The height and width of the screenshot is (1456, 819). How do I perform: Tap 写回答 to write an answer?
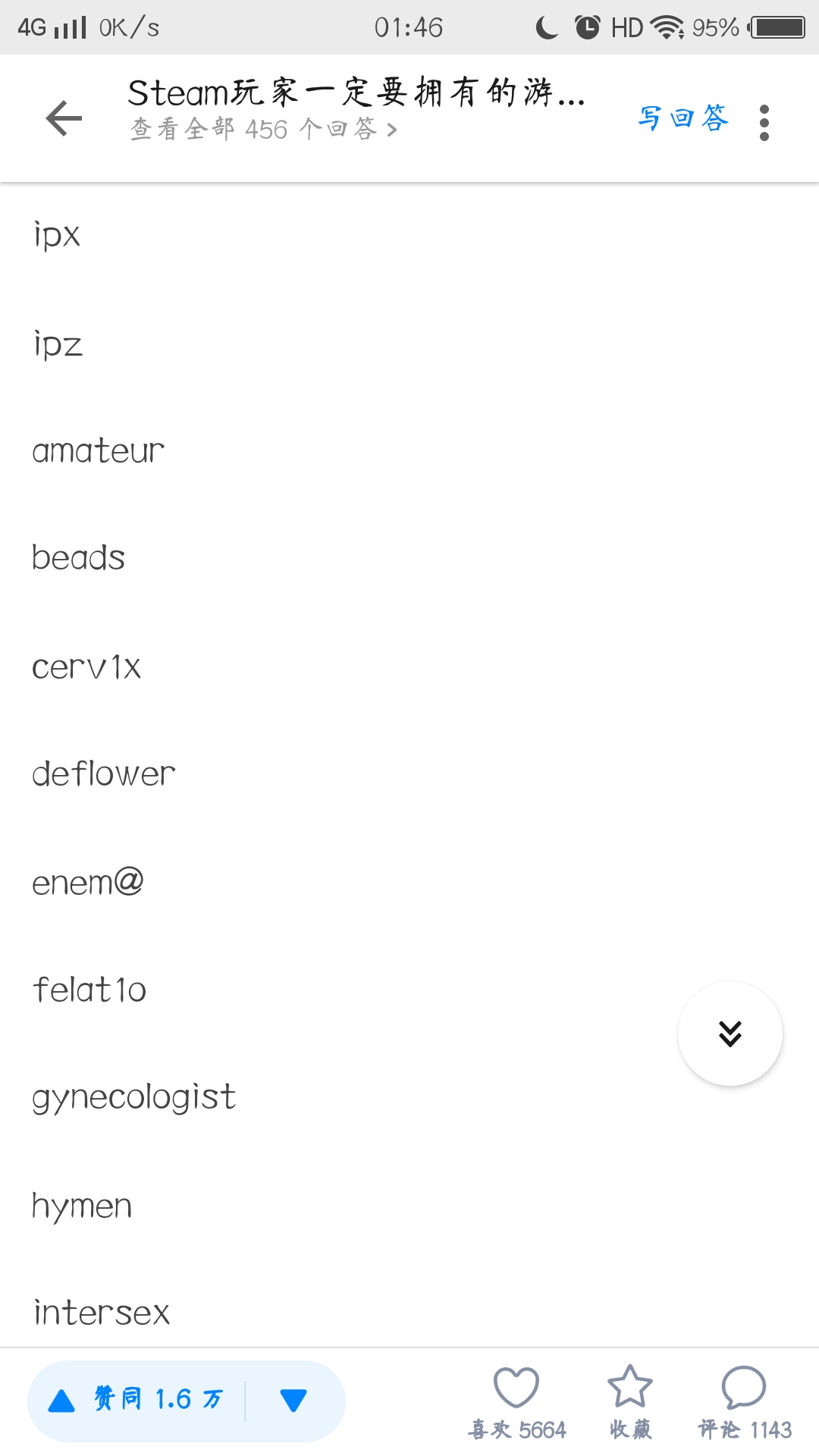coord(683,118)
